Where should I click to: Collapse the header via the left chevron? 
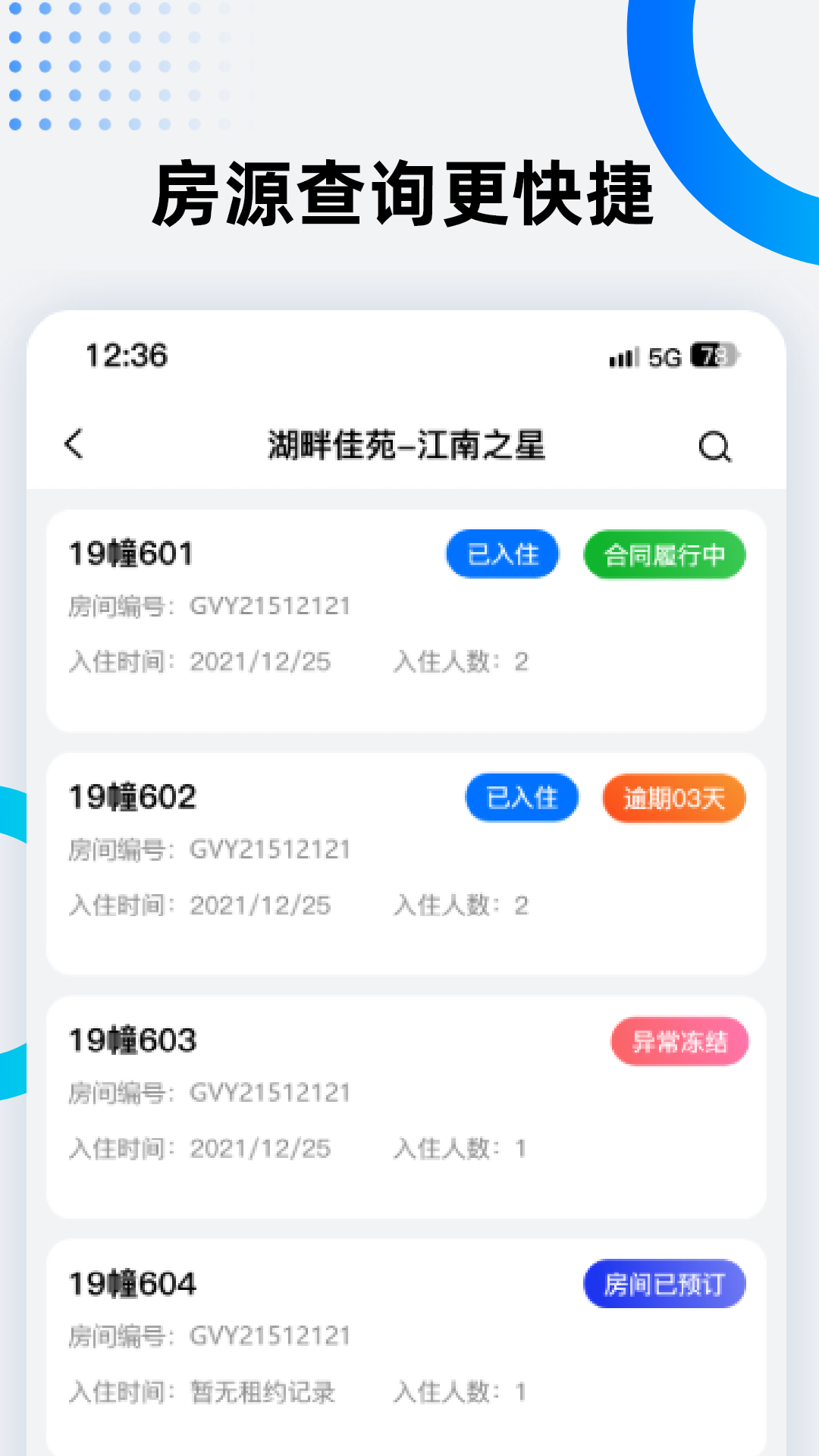point(72,446)
